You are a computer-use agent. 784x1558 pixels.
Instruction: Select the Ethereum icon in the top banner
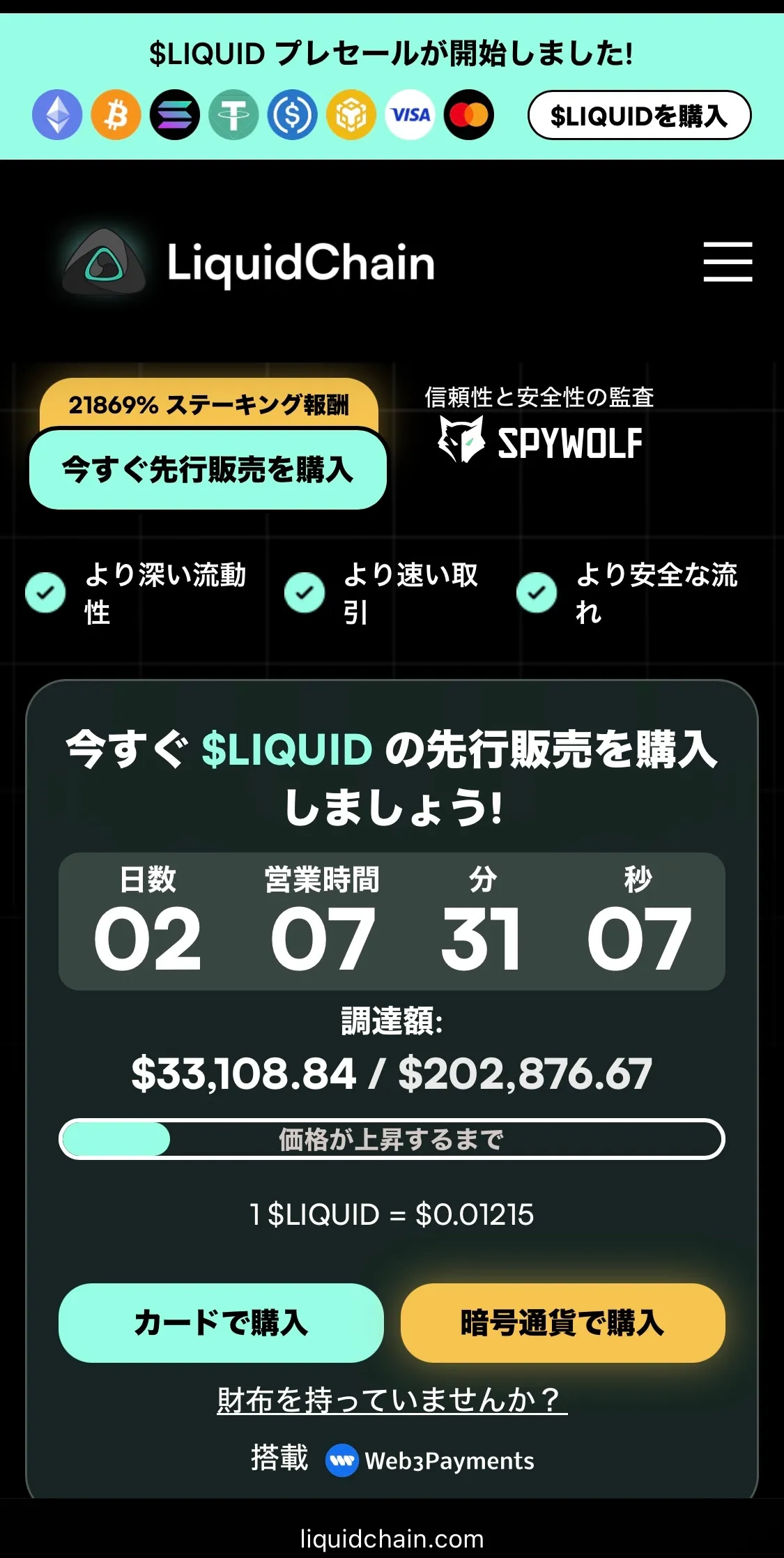56,116
